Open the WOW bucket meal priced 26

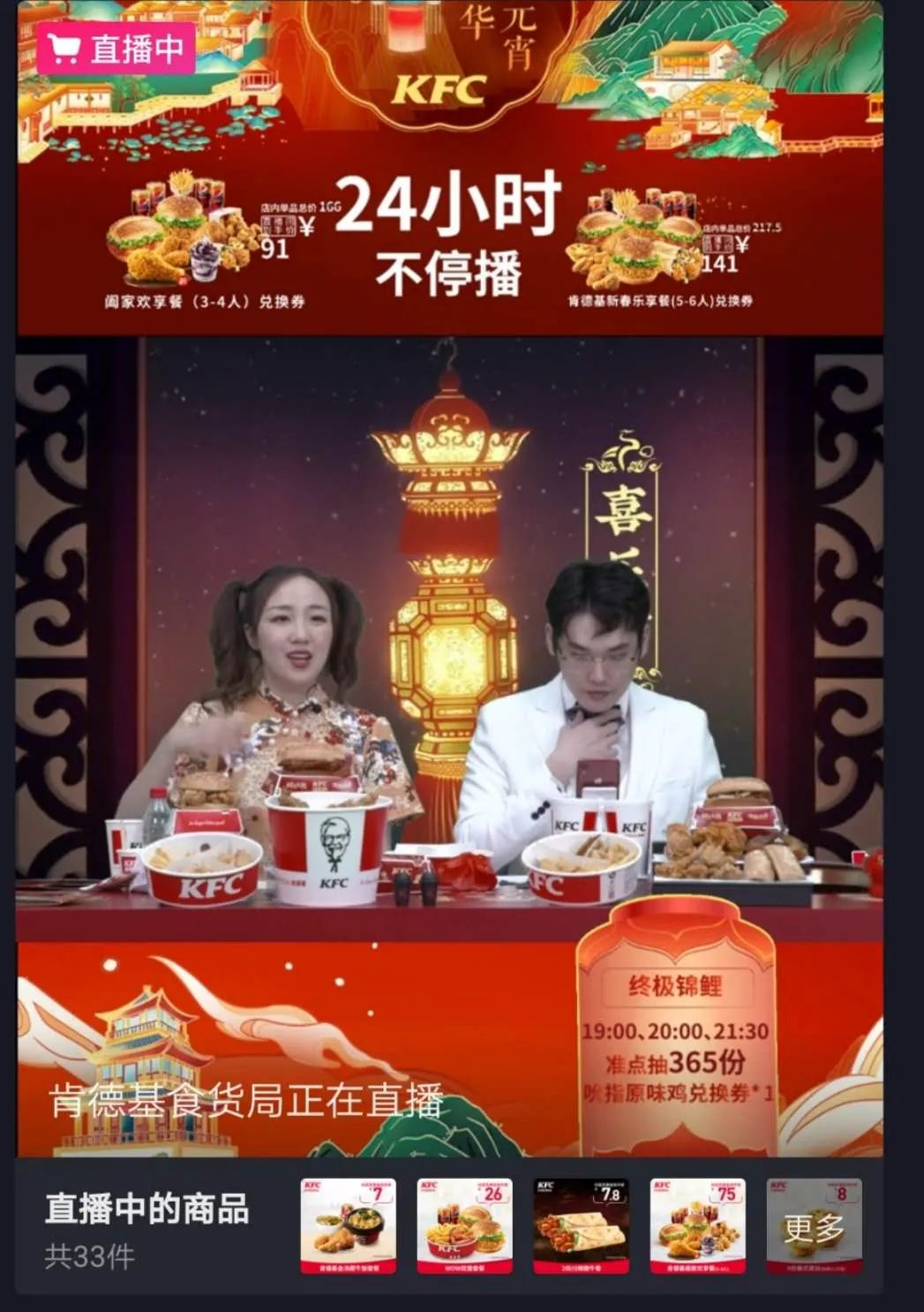point(464,1225)
